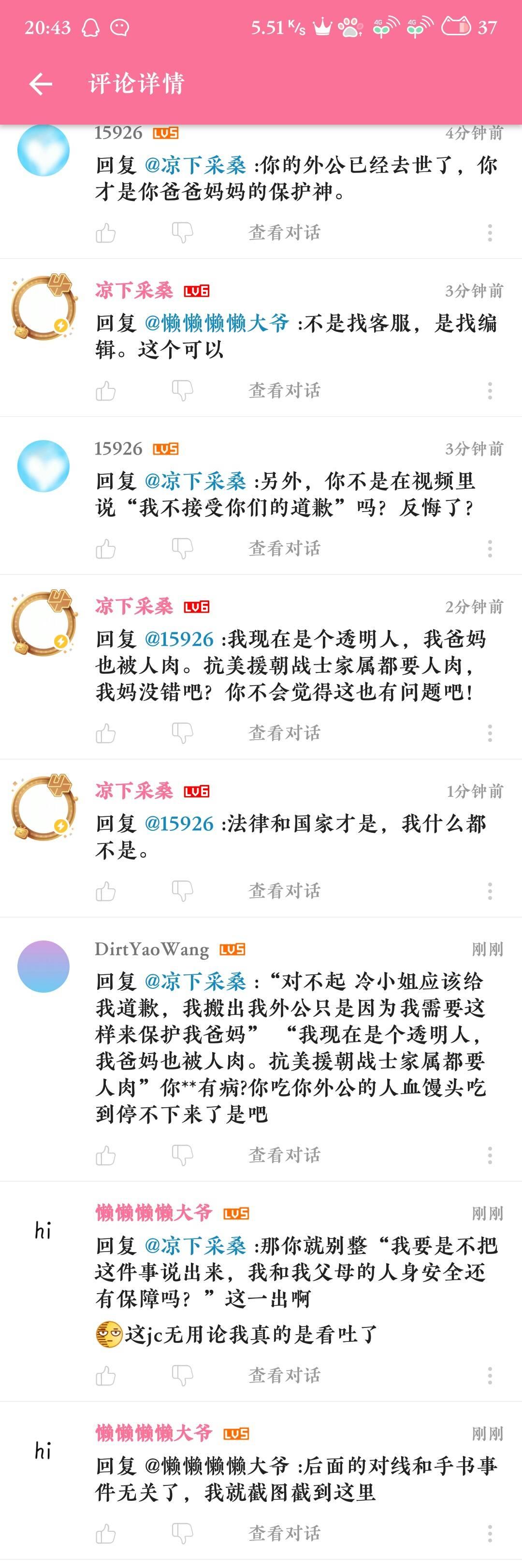Open overflow menu on 截图截到这里 comment
The image size is (522, 1568).
pyautogui.click(x=490, y=1533)
